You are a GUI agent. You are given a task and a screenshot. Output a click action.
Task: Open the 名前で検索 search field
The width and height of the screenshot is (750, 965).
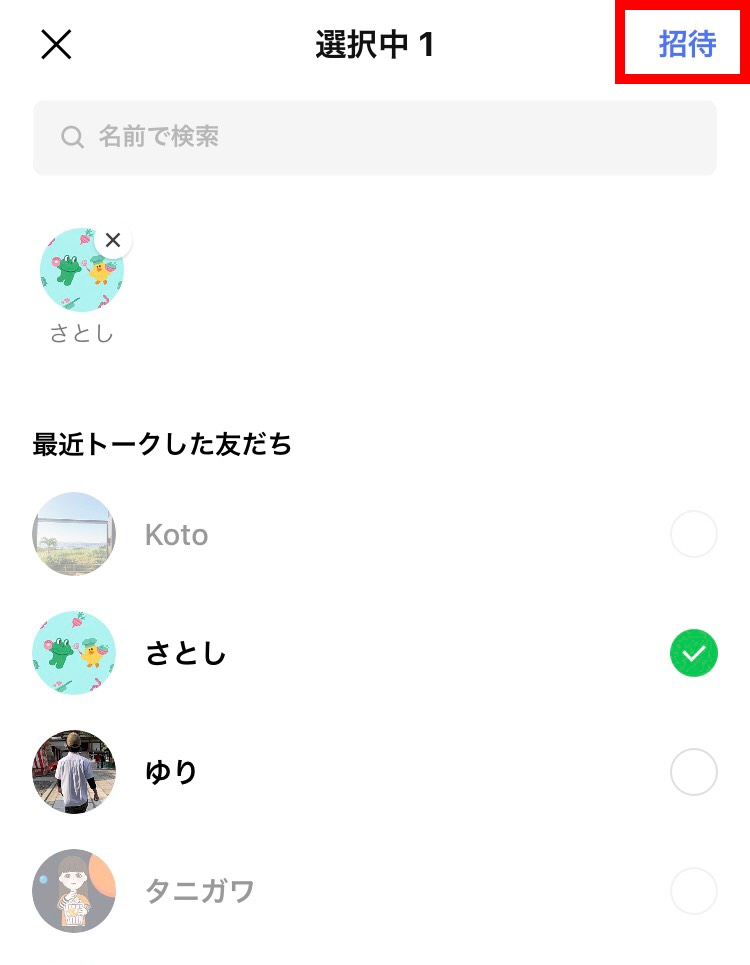point(375,137)
